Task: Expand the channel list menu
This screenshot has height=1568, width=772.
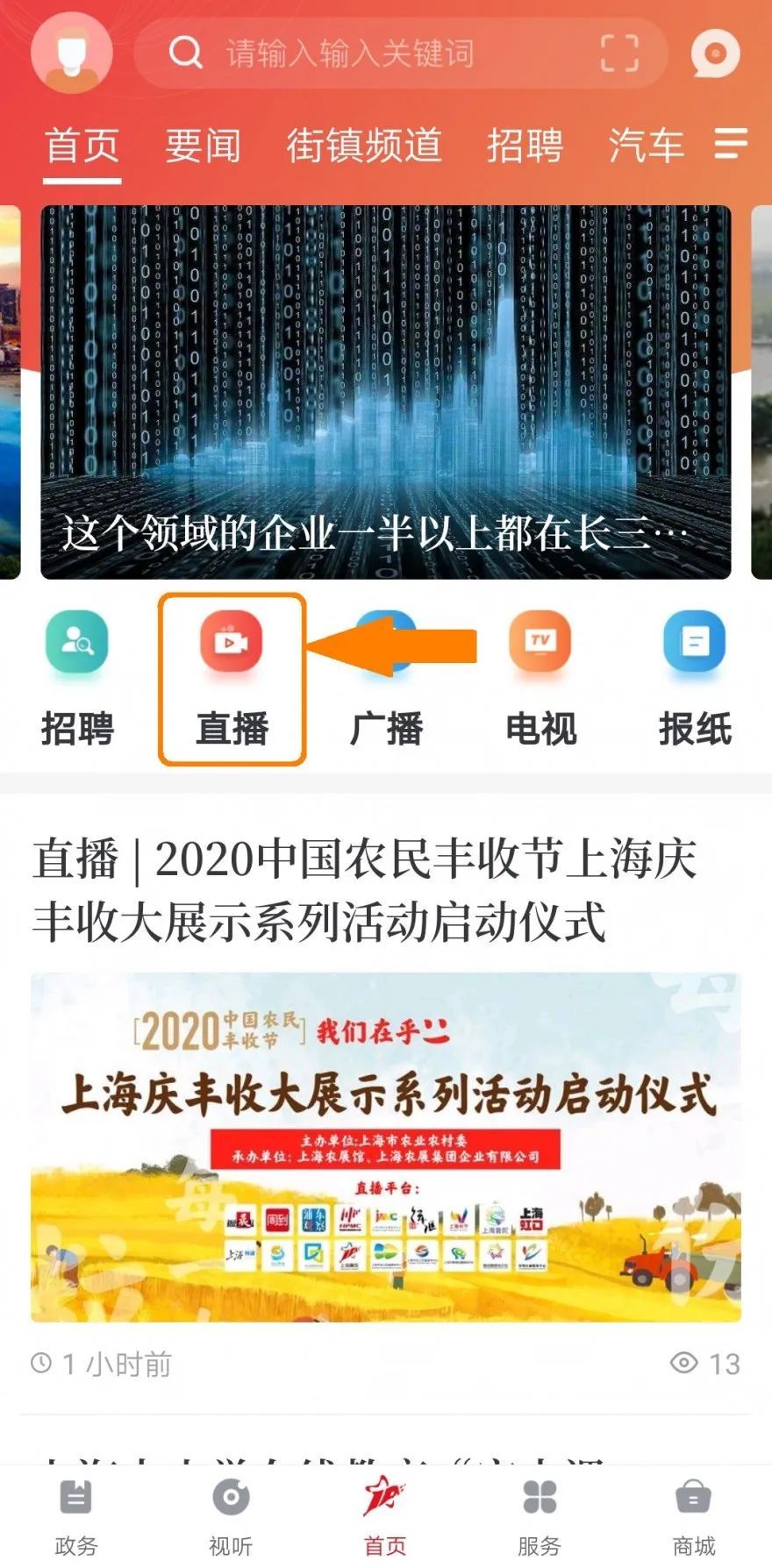Action: [730, 143]
